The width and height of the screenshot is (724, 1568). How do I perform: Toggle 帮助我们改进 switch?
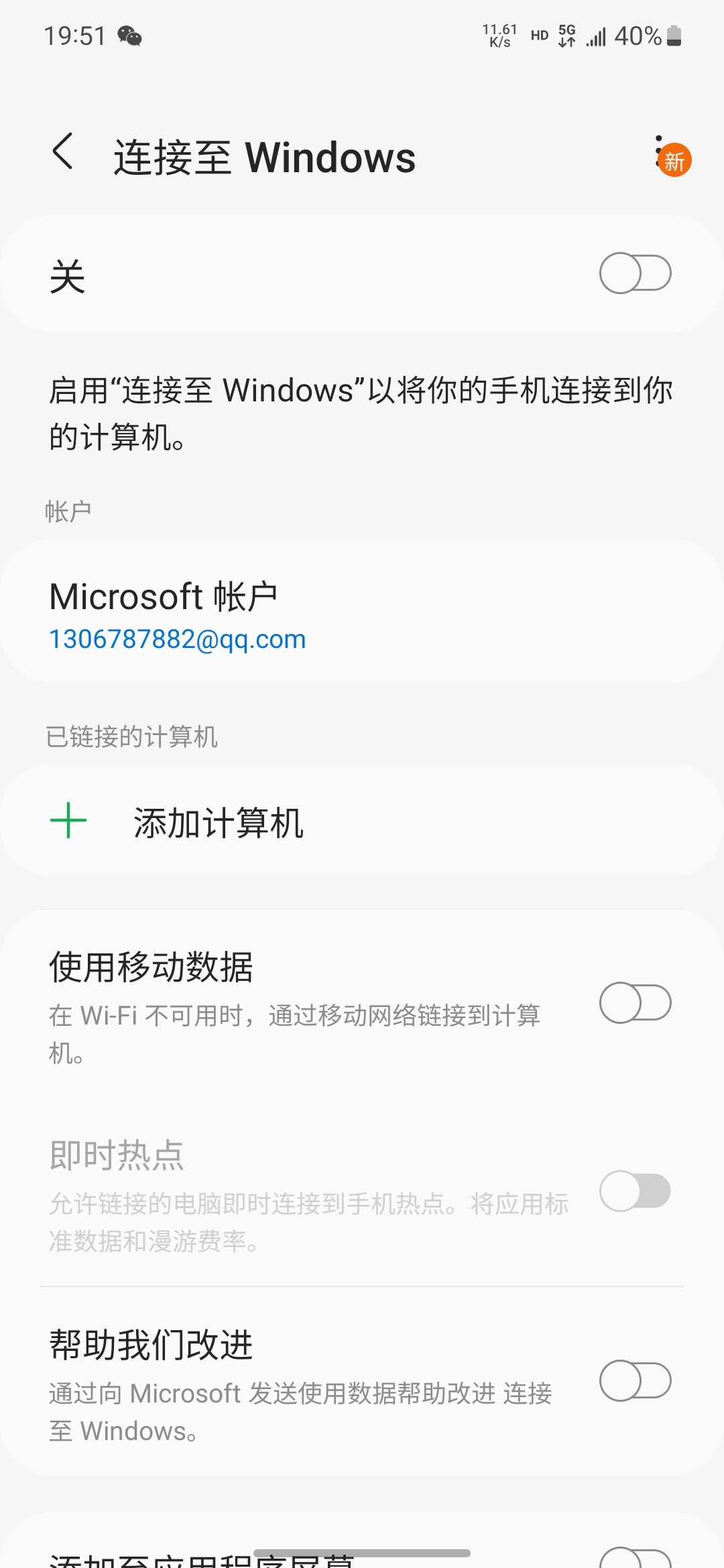[x=635, y=1381]
